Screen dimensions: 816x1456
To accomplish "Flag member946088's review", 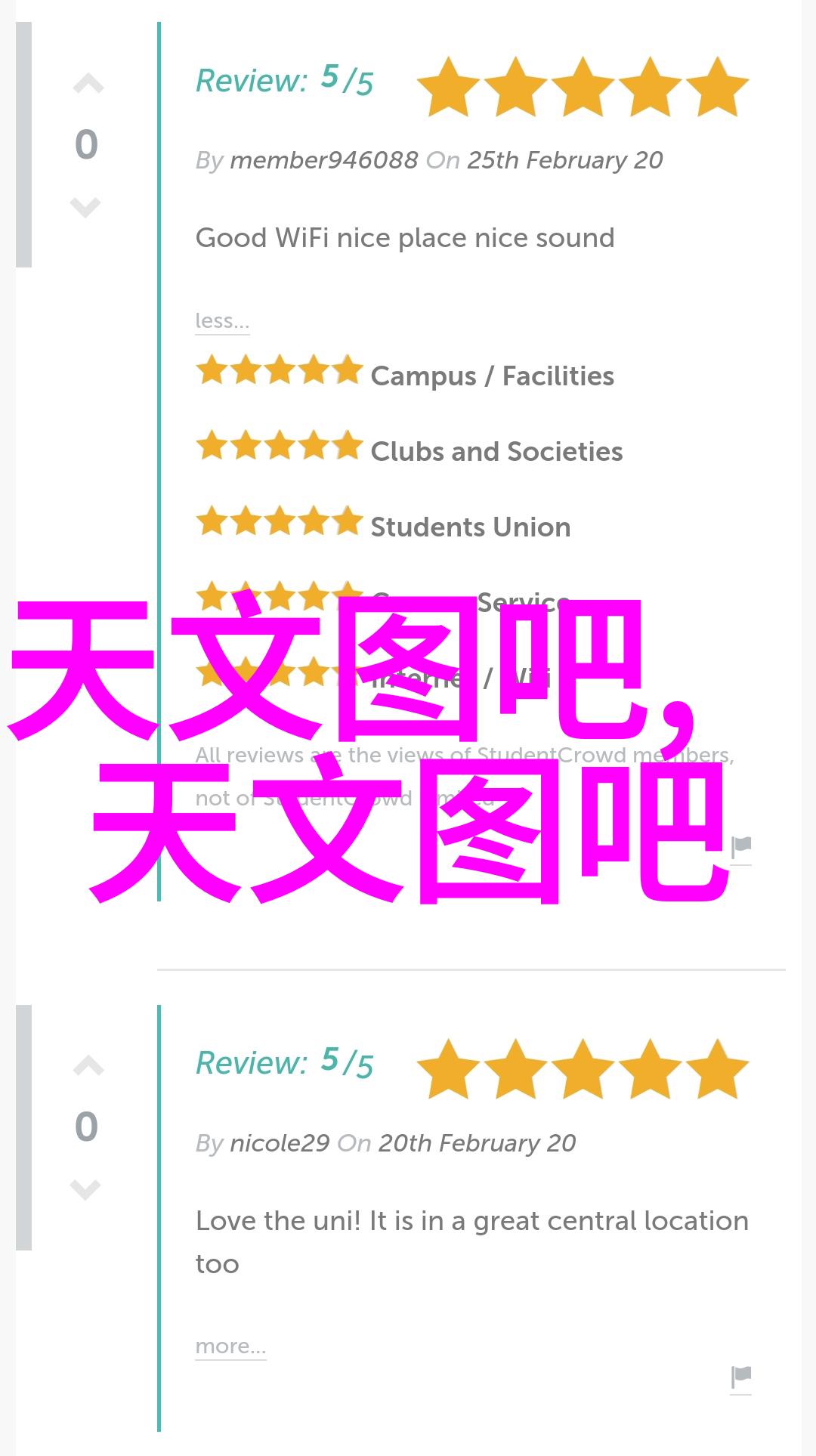I will [741, 848].
